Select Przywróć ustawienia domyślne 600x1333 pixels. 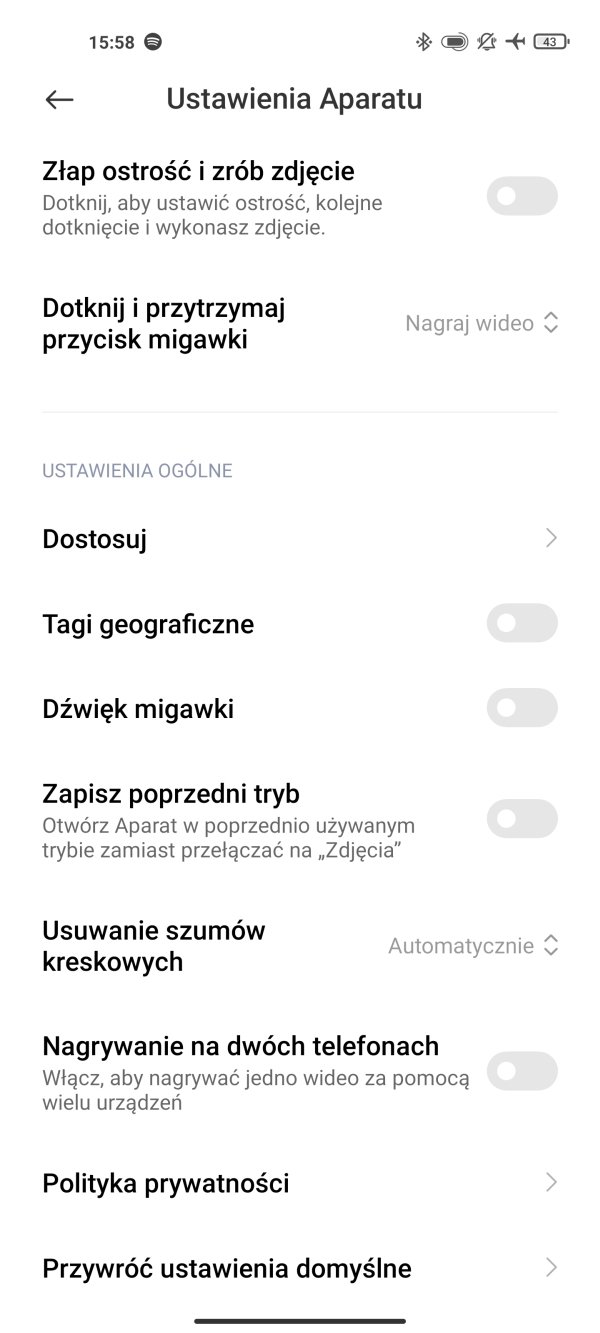point(300,1268)
